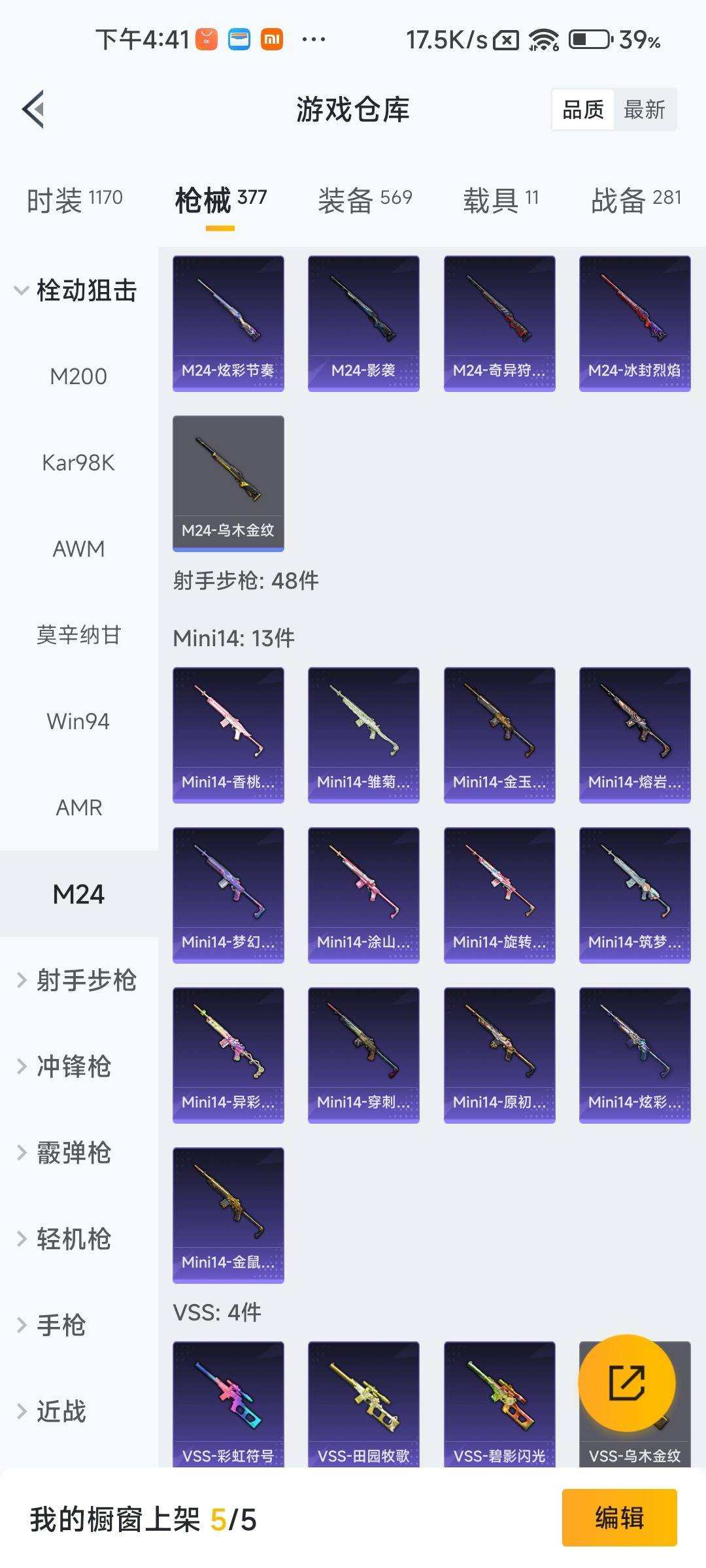
Task: Open the Mini14-金鼠 skin card
Action: coord(228,1215)
